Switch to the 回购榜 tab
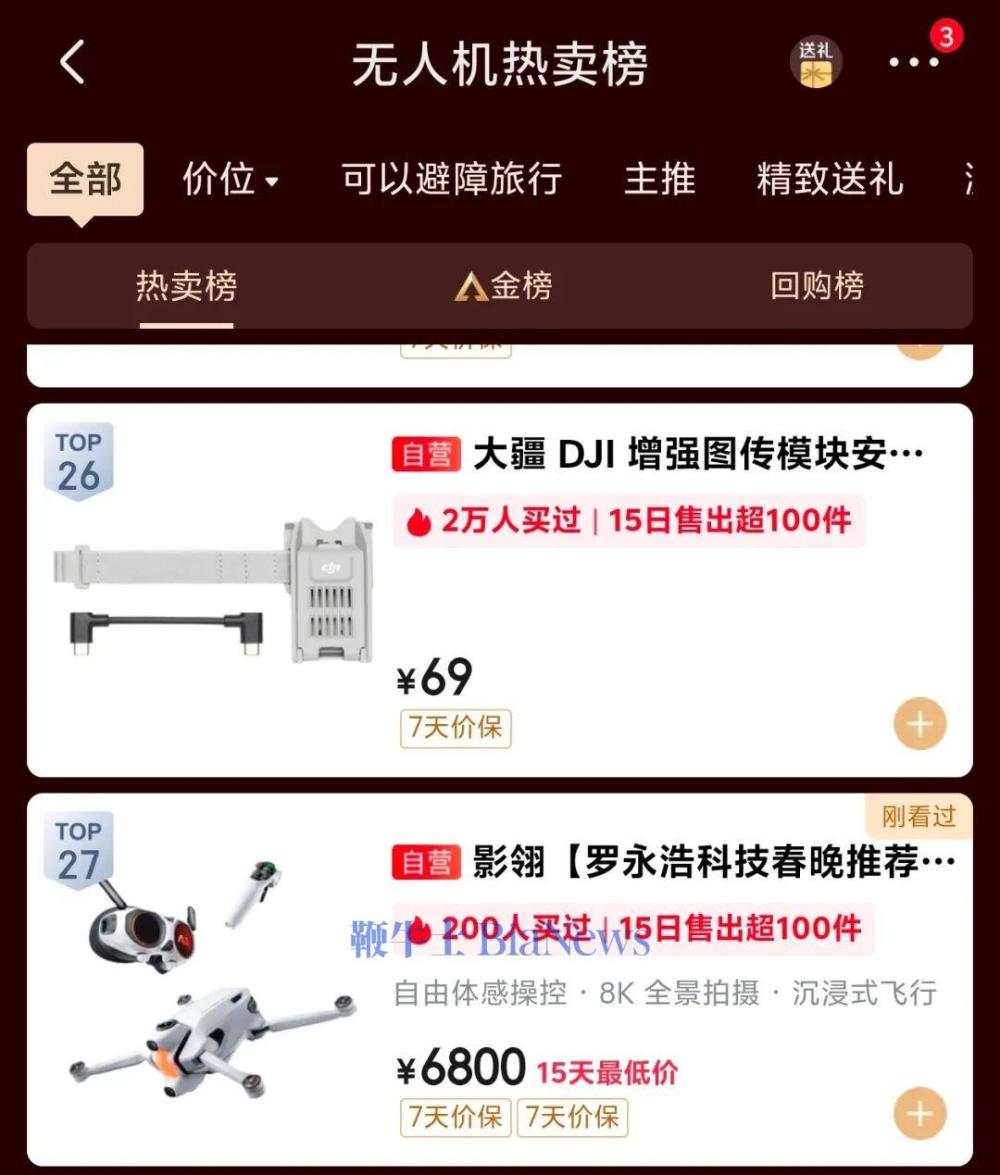This screenshot has height=1175, width=1000. pyautogui.click(x=817, y=287)
